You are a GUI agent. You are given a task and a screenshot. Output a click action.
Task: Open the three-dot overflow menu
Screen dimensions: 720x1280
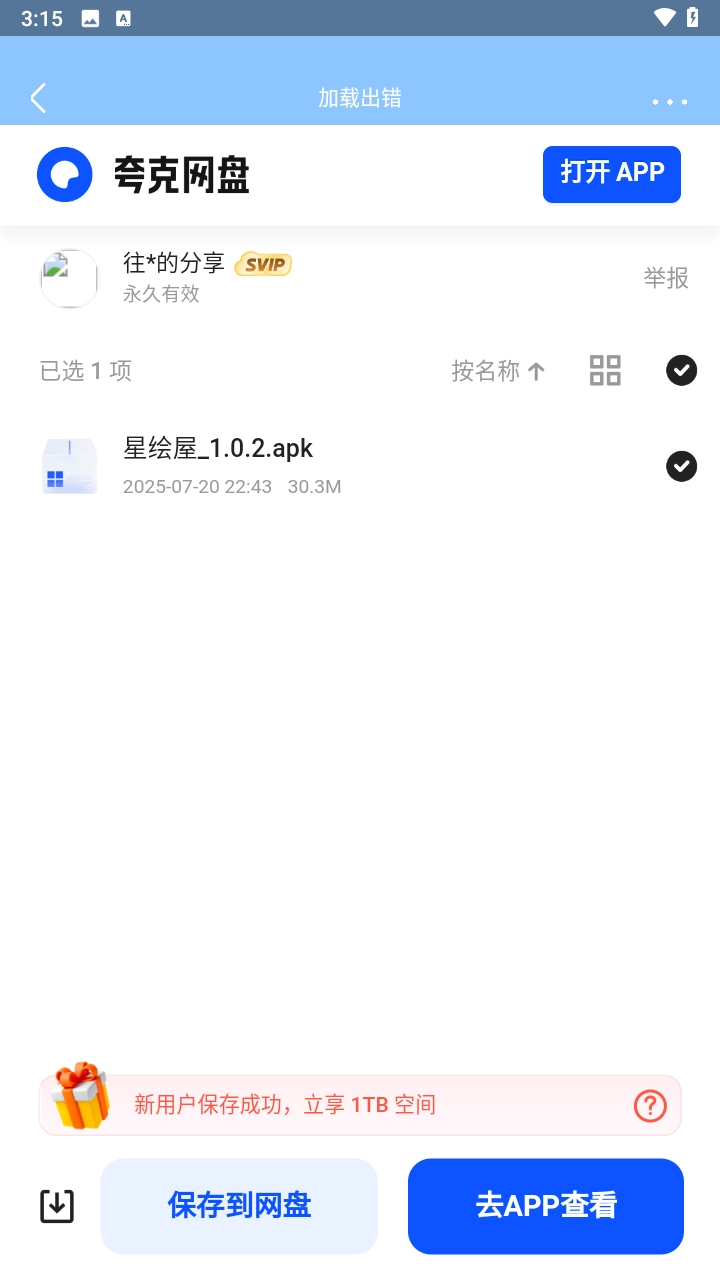point(669,101)
